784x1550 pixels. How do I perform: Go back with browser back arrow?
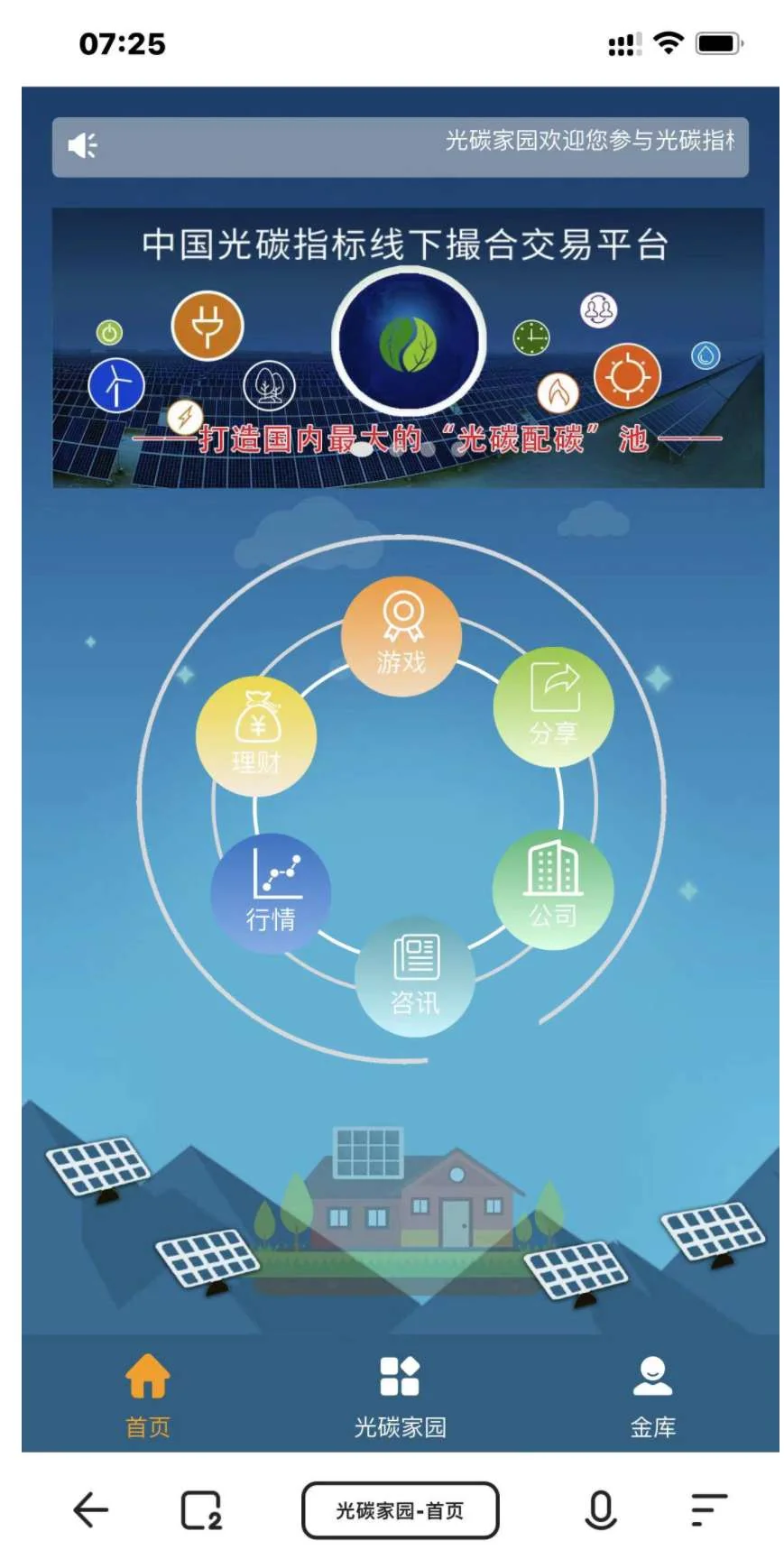[90, 1508]
